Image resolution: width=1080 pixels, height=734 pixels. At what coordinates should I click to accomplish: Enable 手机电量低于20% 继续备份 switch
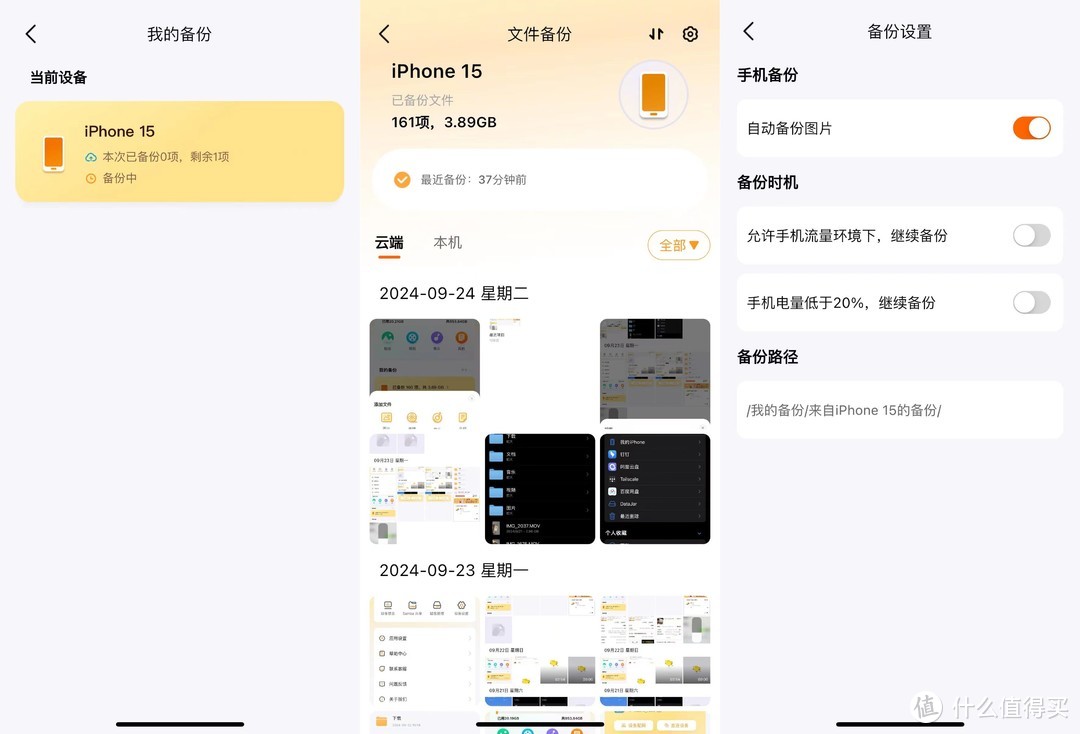tap(1031, 302)
